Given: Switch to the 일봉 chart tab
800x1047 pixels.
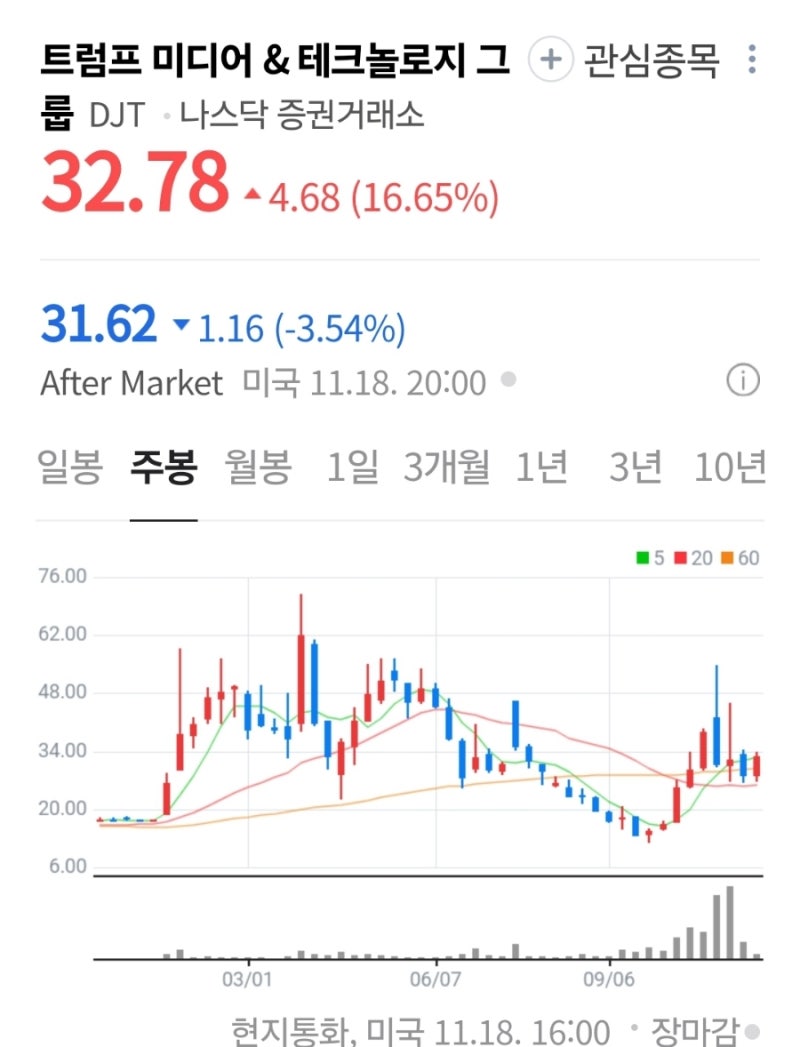Looking at the screenshot, I should point(70,467).
